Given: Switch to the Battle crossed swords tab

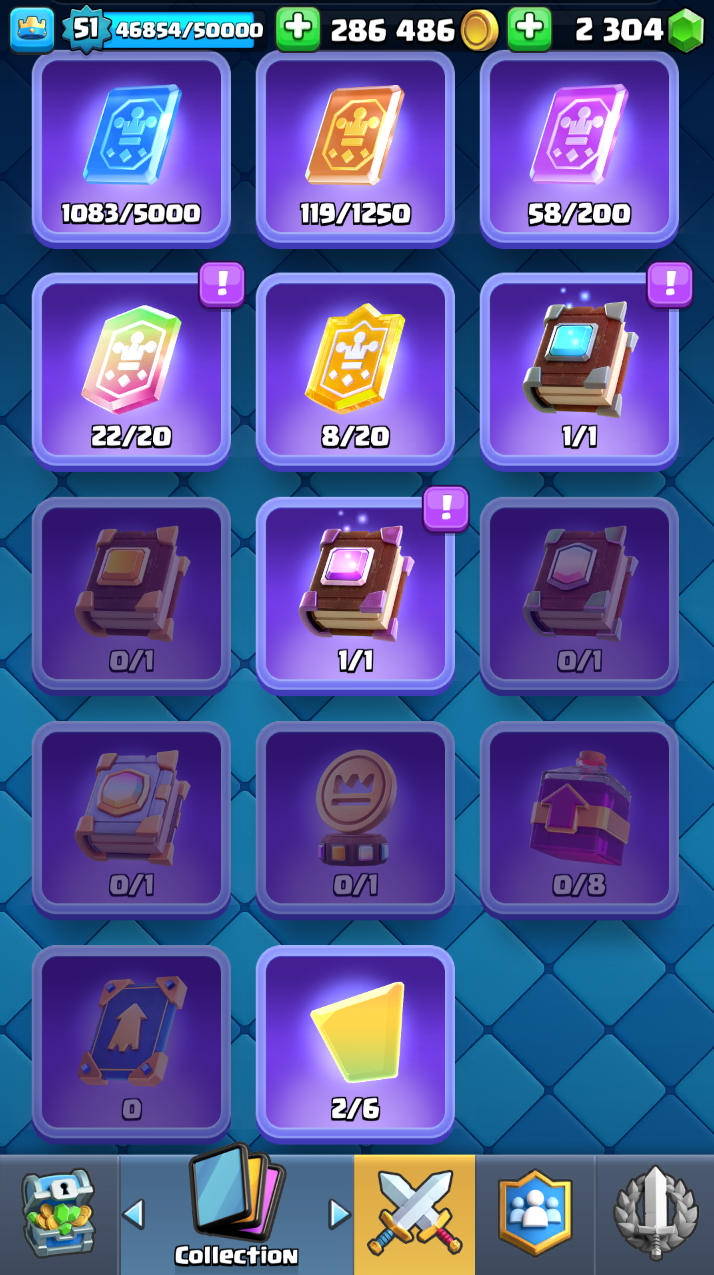Looking at the screenshot, I should click(415, 1215).
